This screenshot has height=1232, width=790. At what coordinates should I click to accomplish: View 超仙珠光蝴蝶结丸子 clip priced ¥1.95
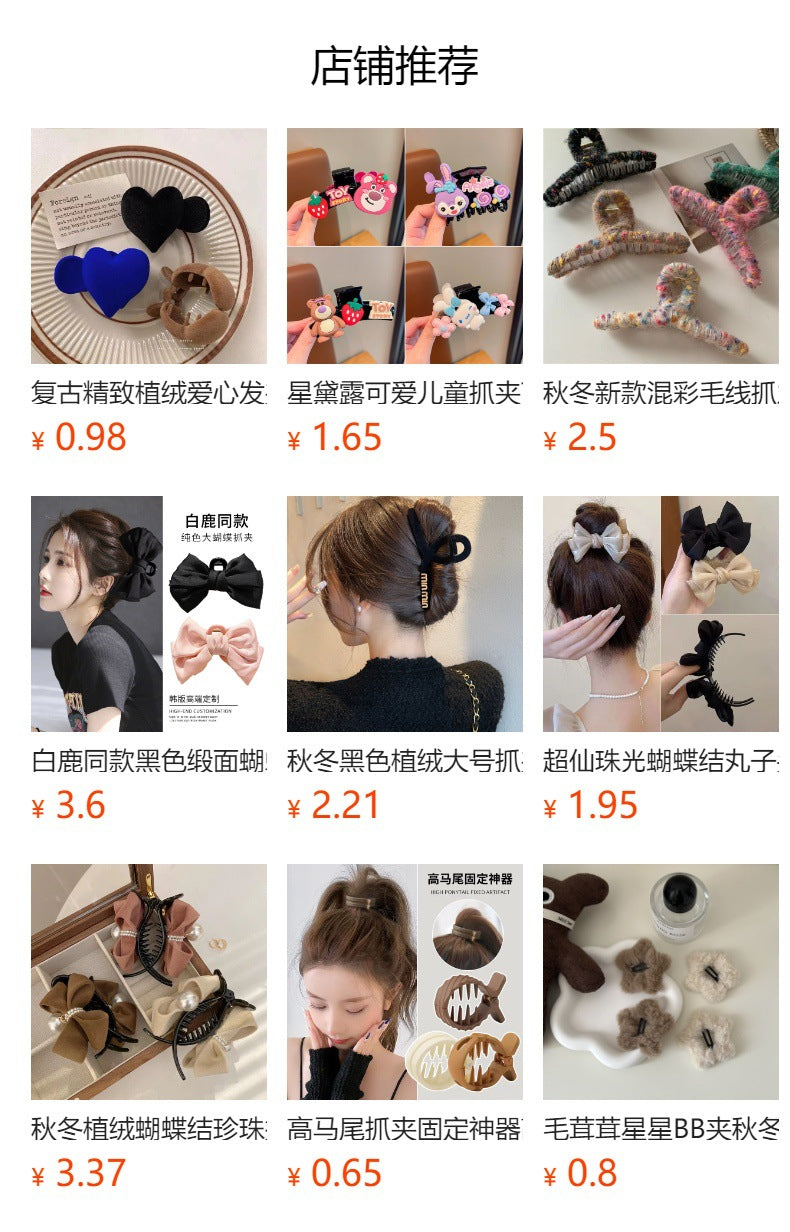[660, 614]
